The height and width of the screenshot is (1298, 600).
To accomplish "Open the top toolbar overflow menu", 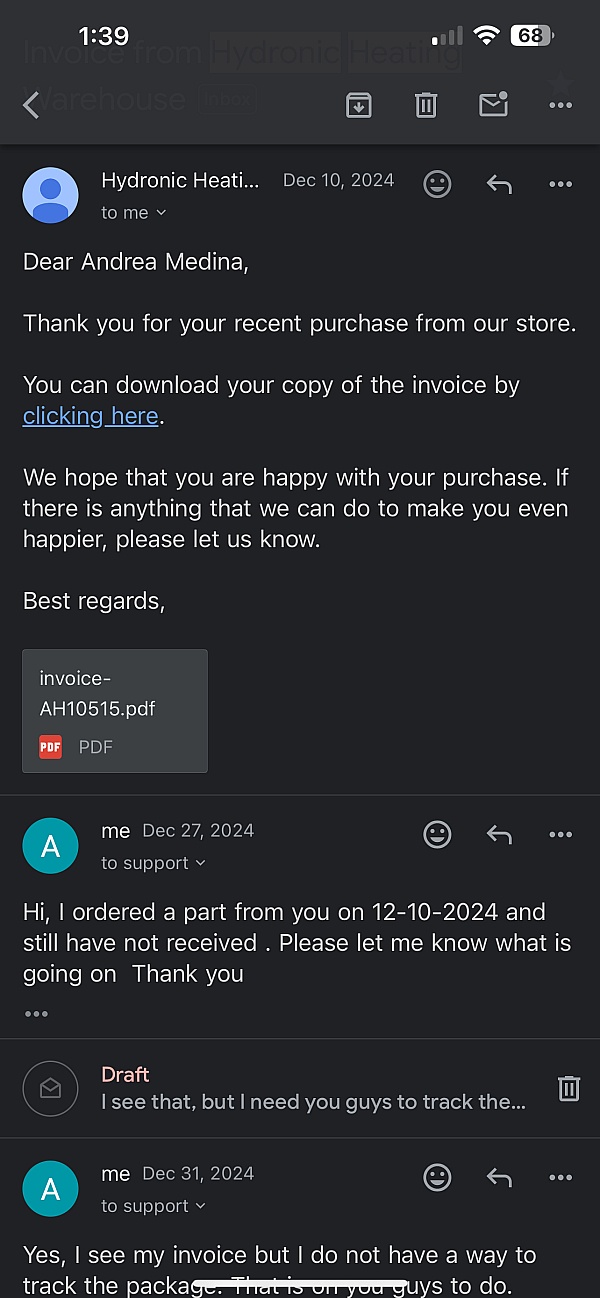I will point(561,104).
